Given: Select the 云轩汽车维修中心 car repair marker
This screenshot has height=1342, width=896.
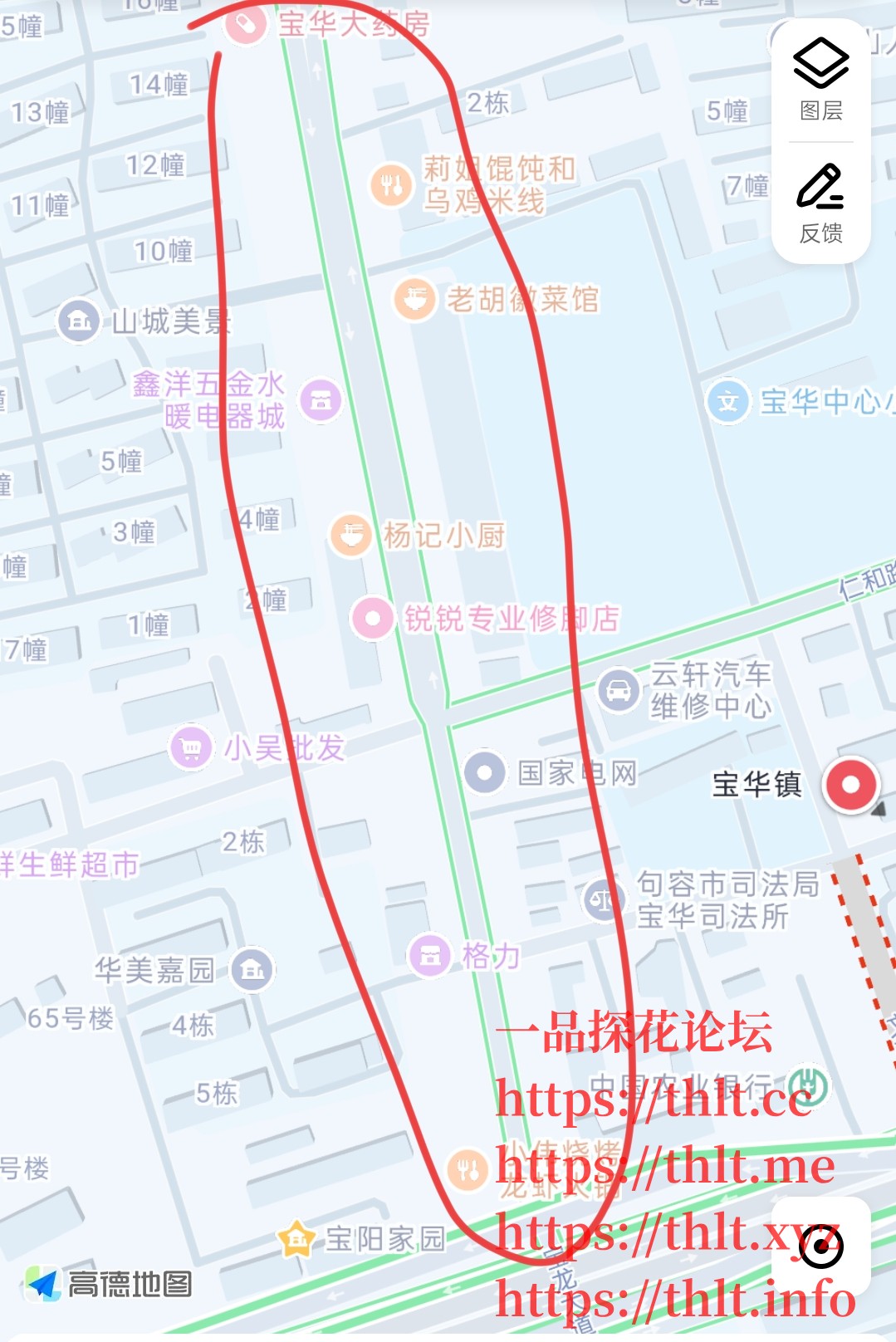Looking at the screenshot, I should click(x=619, y=690).
